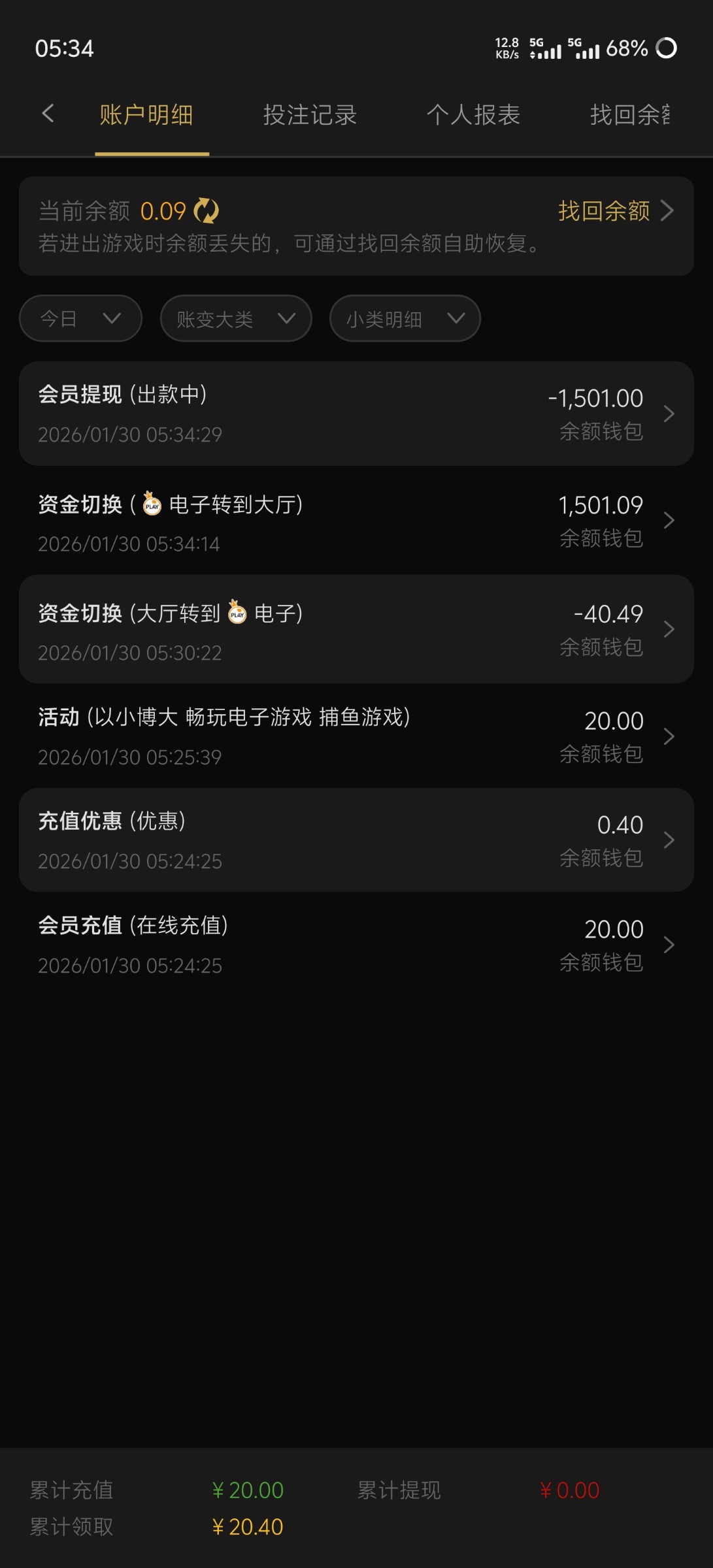
Task: Open the 充值优惠 (优惠) 0.40 record
Action: [x=356, y=840]
